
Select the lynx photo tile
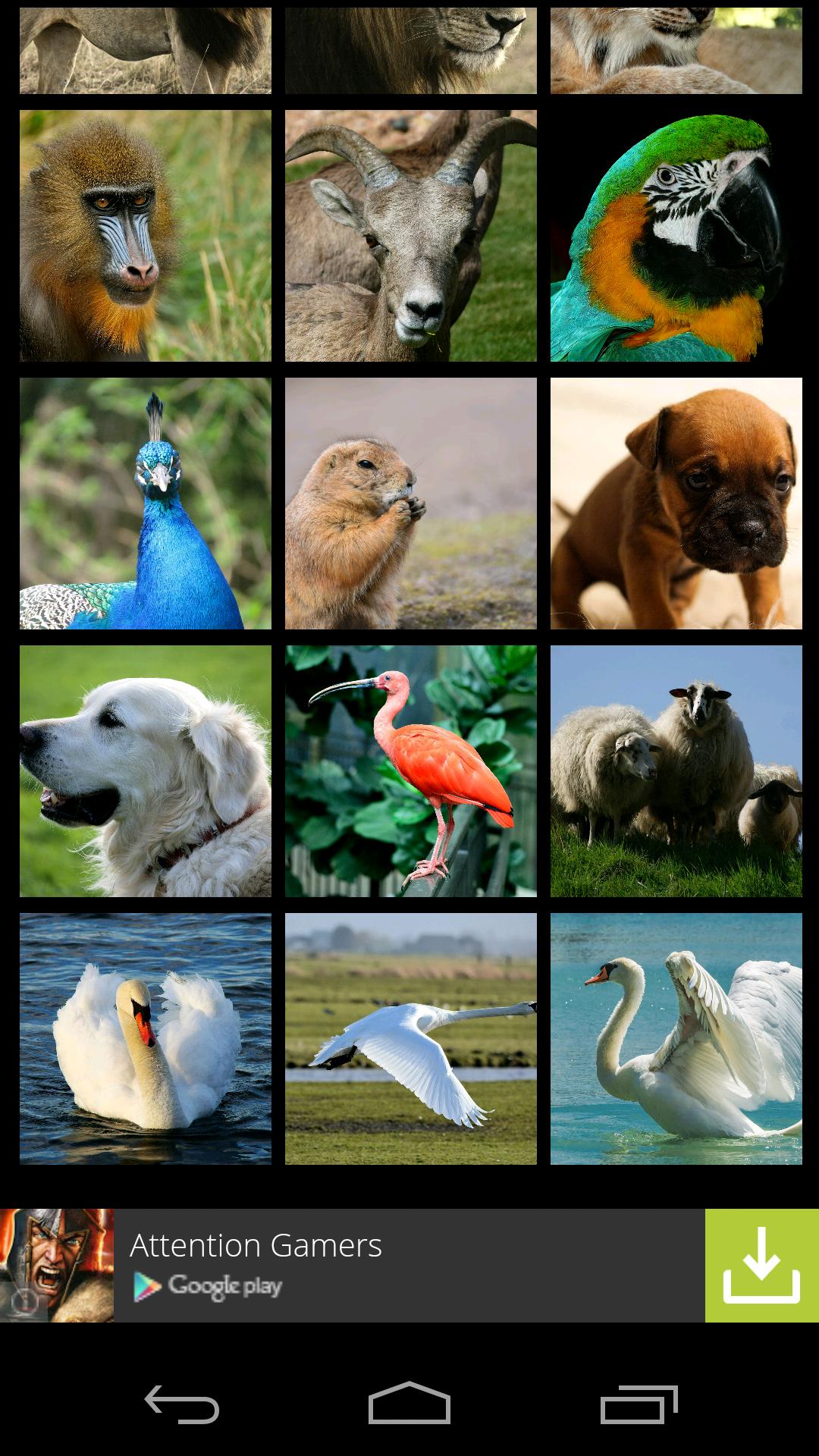[x=676, y=51]
